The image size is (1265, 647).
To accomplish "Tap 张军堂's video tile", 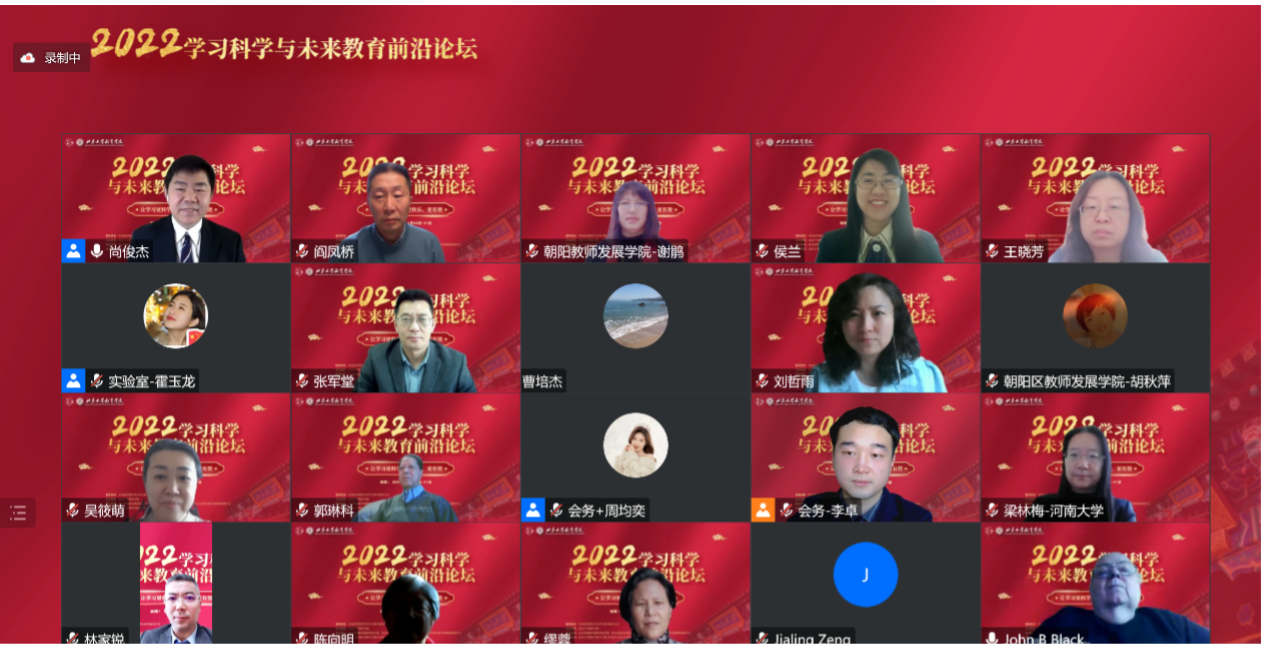I will pyautogui.click(x=405, y=327).
